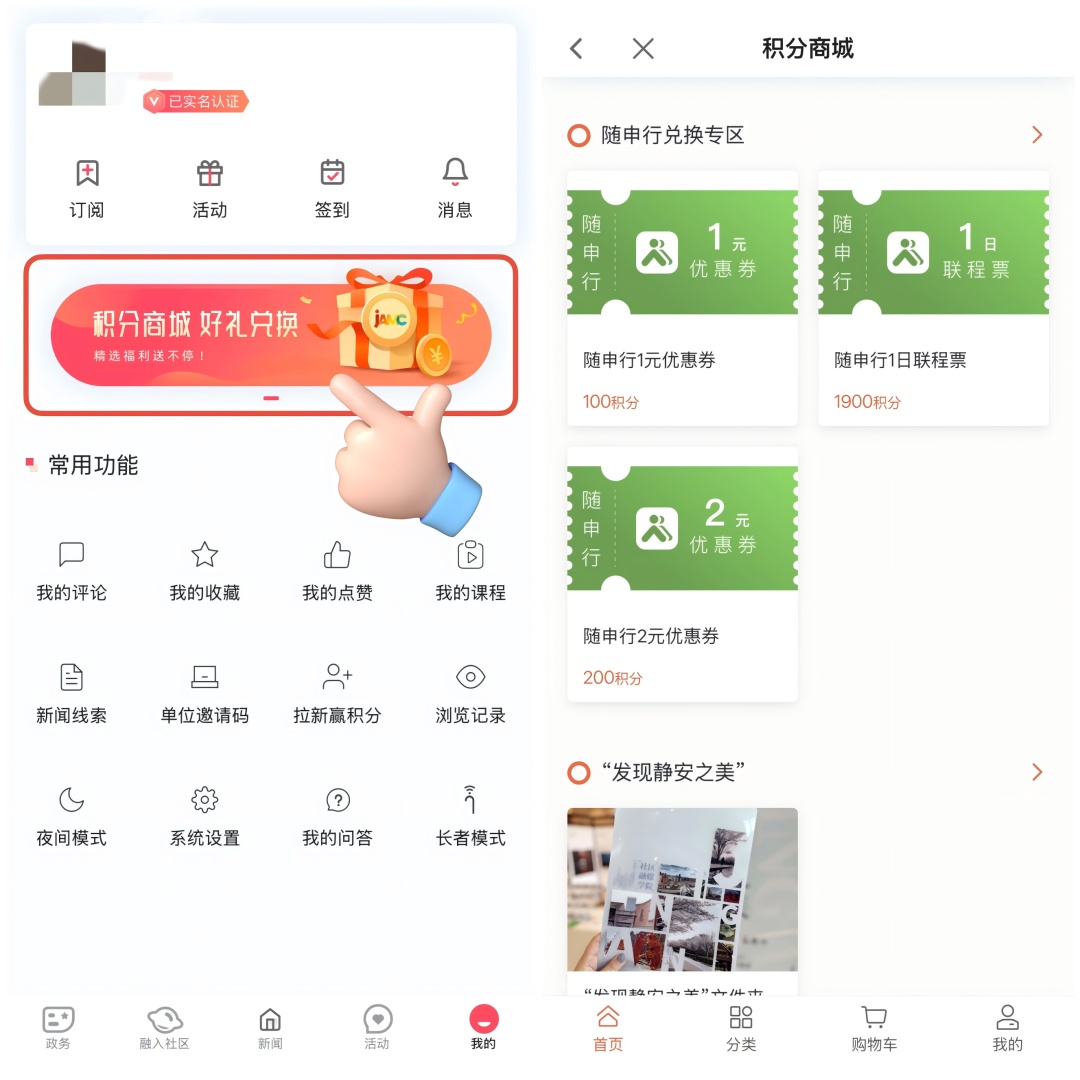Switch to the 融入社区 tab
The width and height of the screenshot is (1080, 1080).
(x=164, y=1028)
